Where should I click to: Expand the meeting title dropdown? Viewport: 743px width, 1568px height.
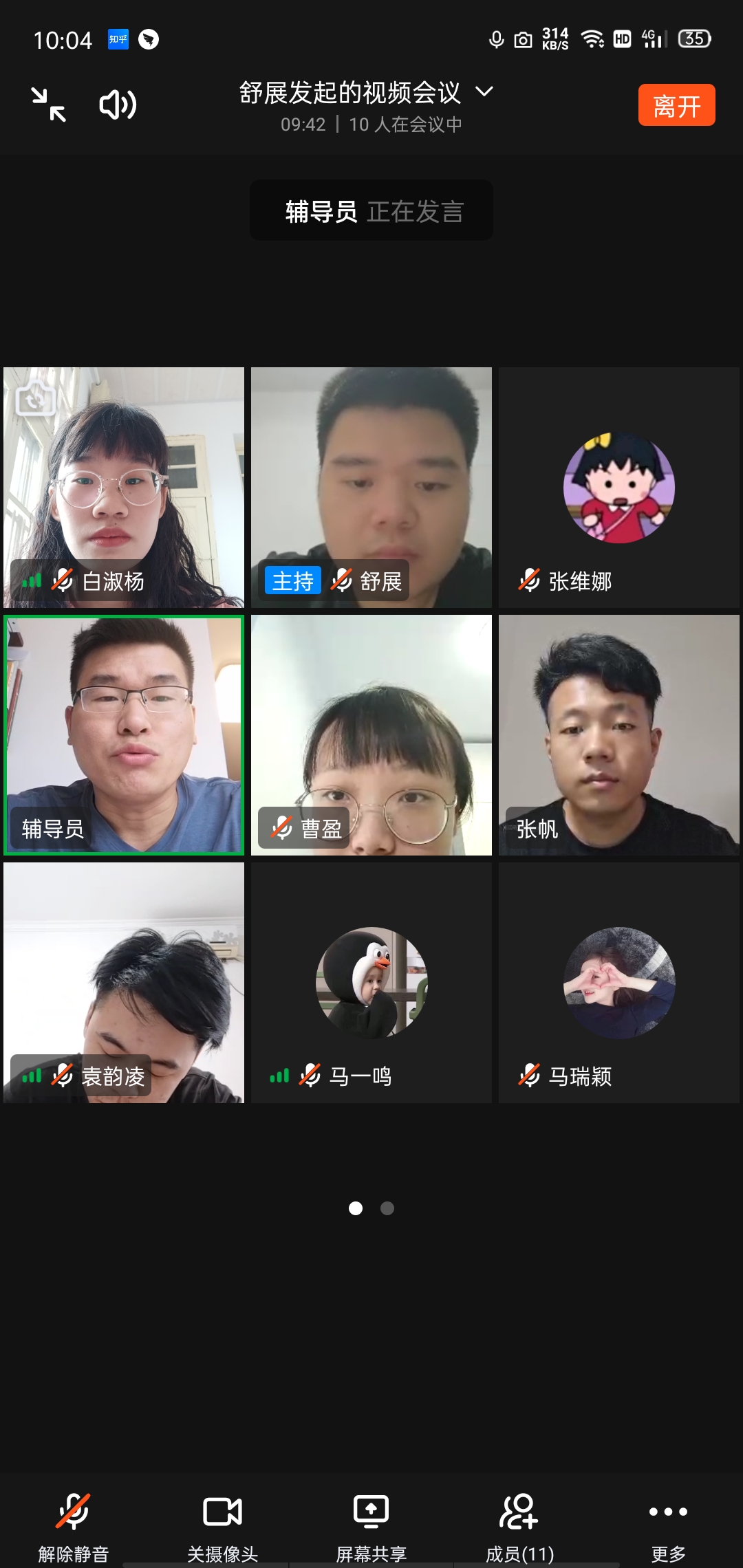point(484,91)
